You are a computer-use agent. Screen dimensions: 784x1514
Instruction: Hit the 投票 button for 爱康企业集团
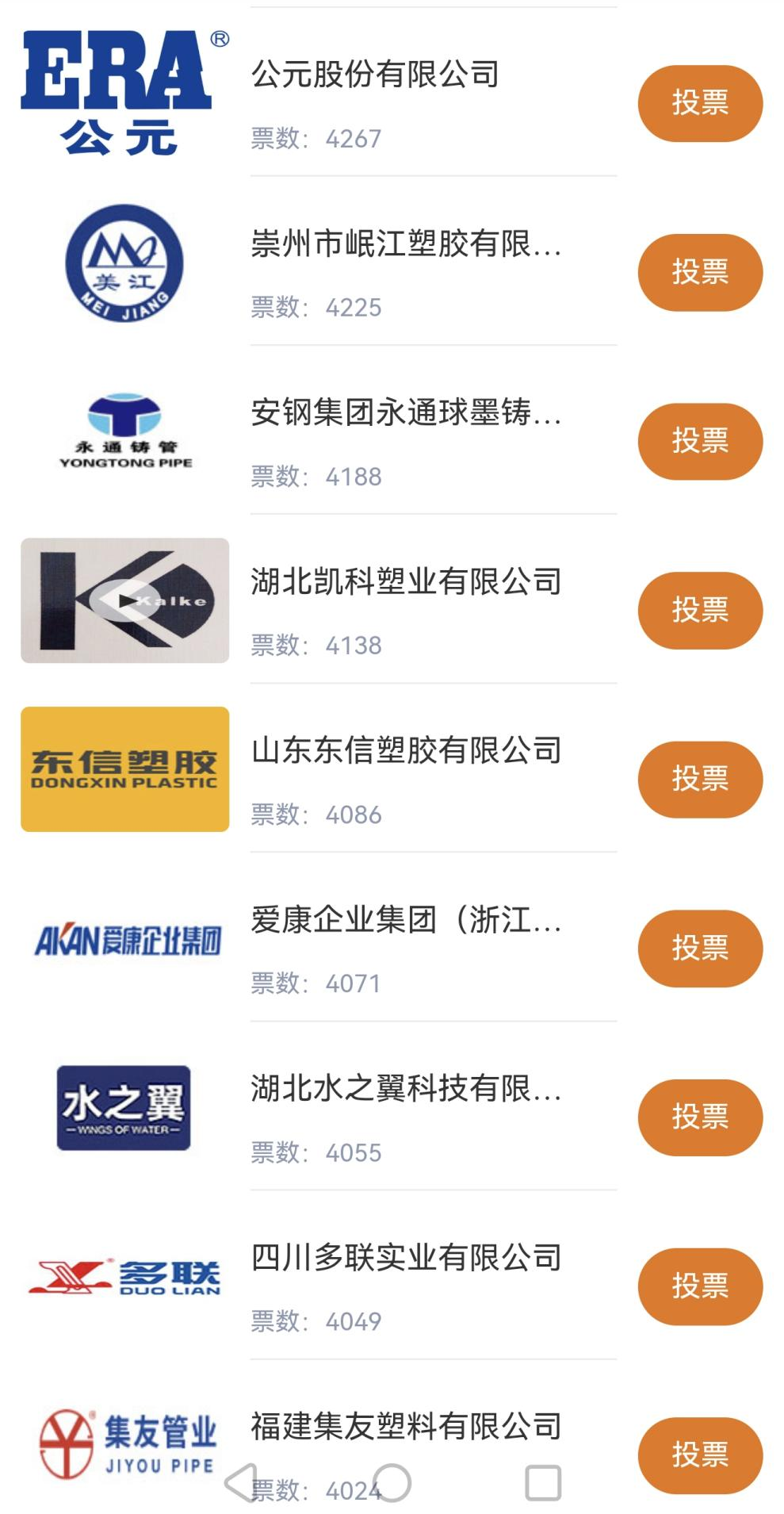tap(699, 948)
